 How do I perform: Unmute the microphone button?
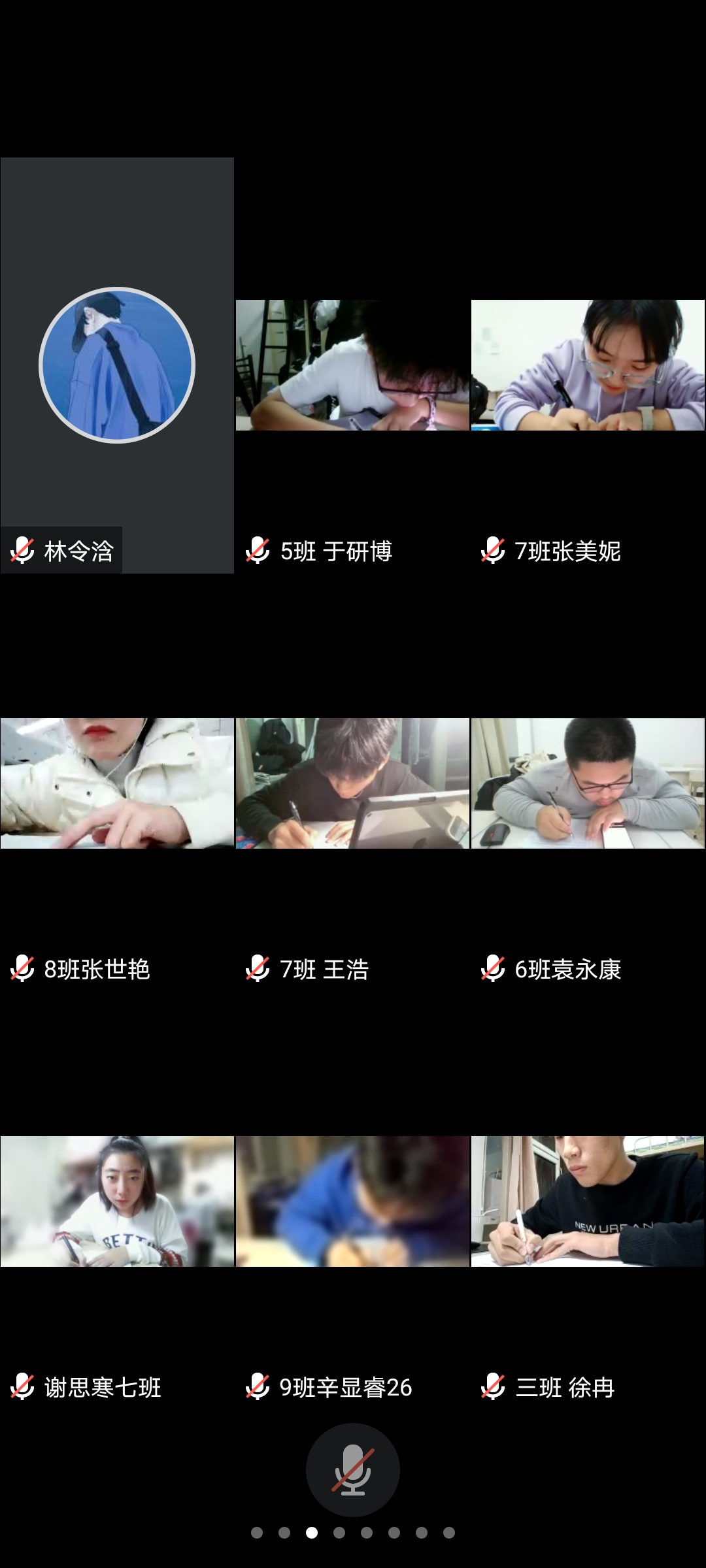pyautogui.click(x=353, y=1469)
